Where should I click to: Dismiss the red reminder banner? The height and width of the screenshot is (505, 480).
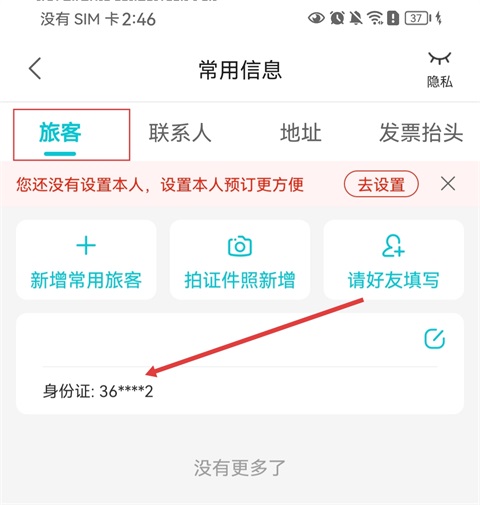(x=448, y=184)
